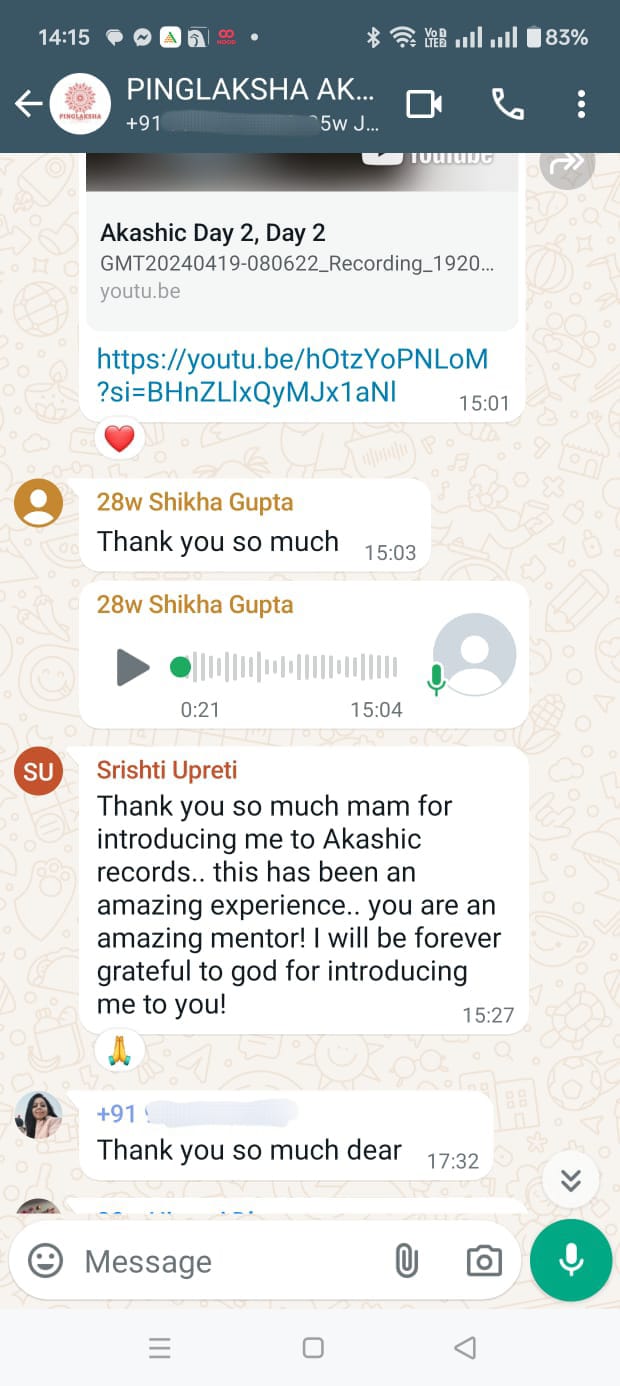Open the three-dot overflow menu

coord(581,104)
